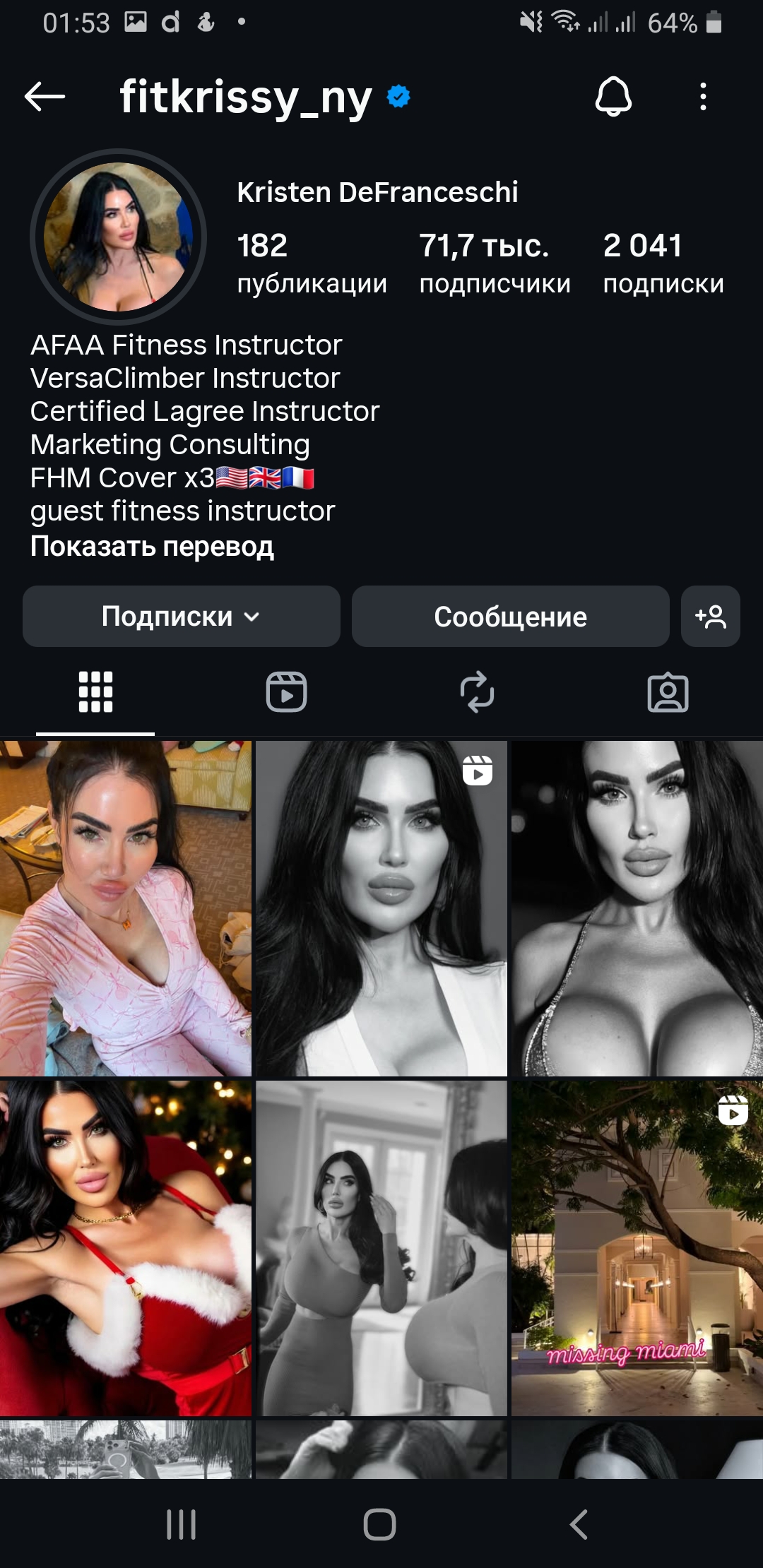Switch to the Reels tab
Screen dimensions: 763x1568
(286, 692)
